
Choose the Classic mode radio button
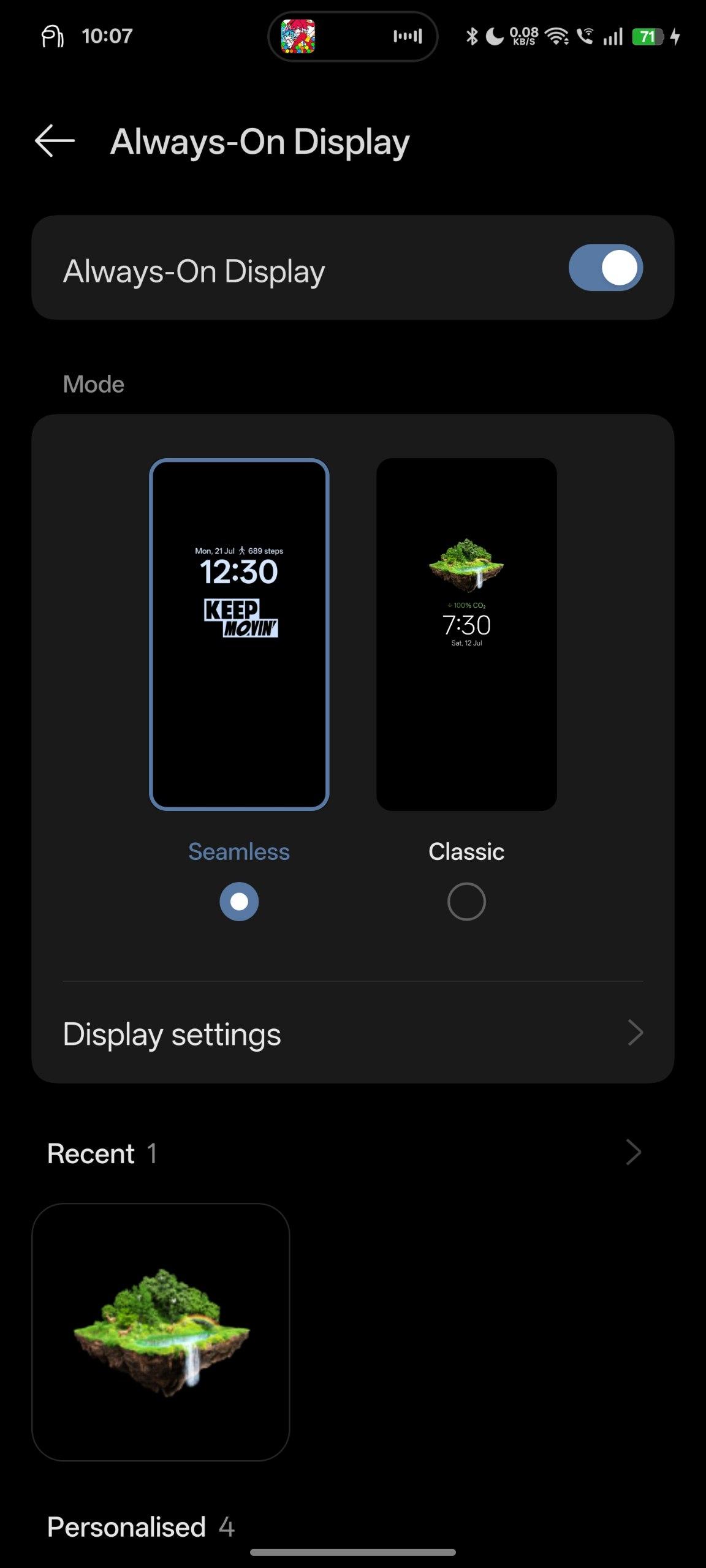click(466, 902)
